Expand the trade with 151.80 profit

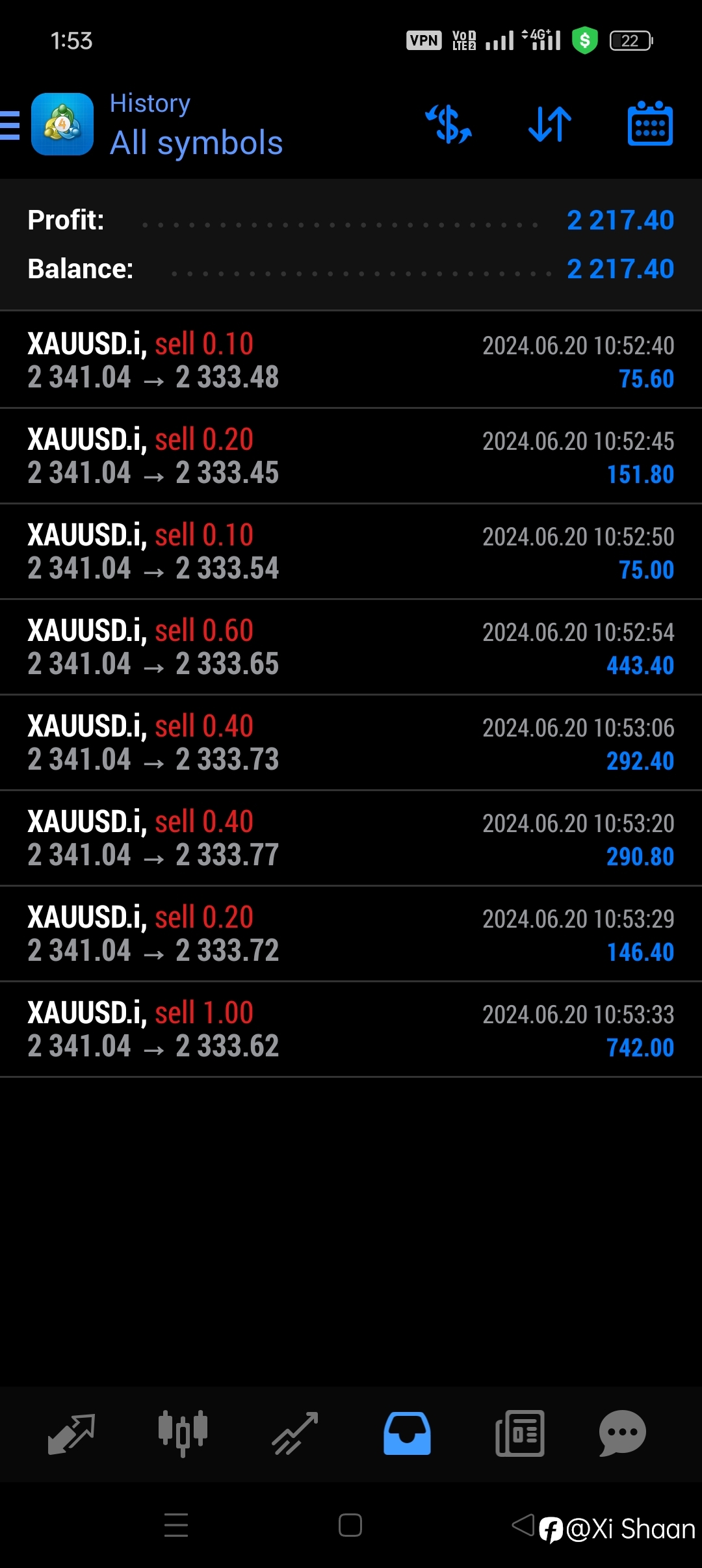(351, 456)
